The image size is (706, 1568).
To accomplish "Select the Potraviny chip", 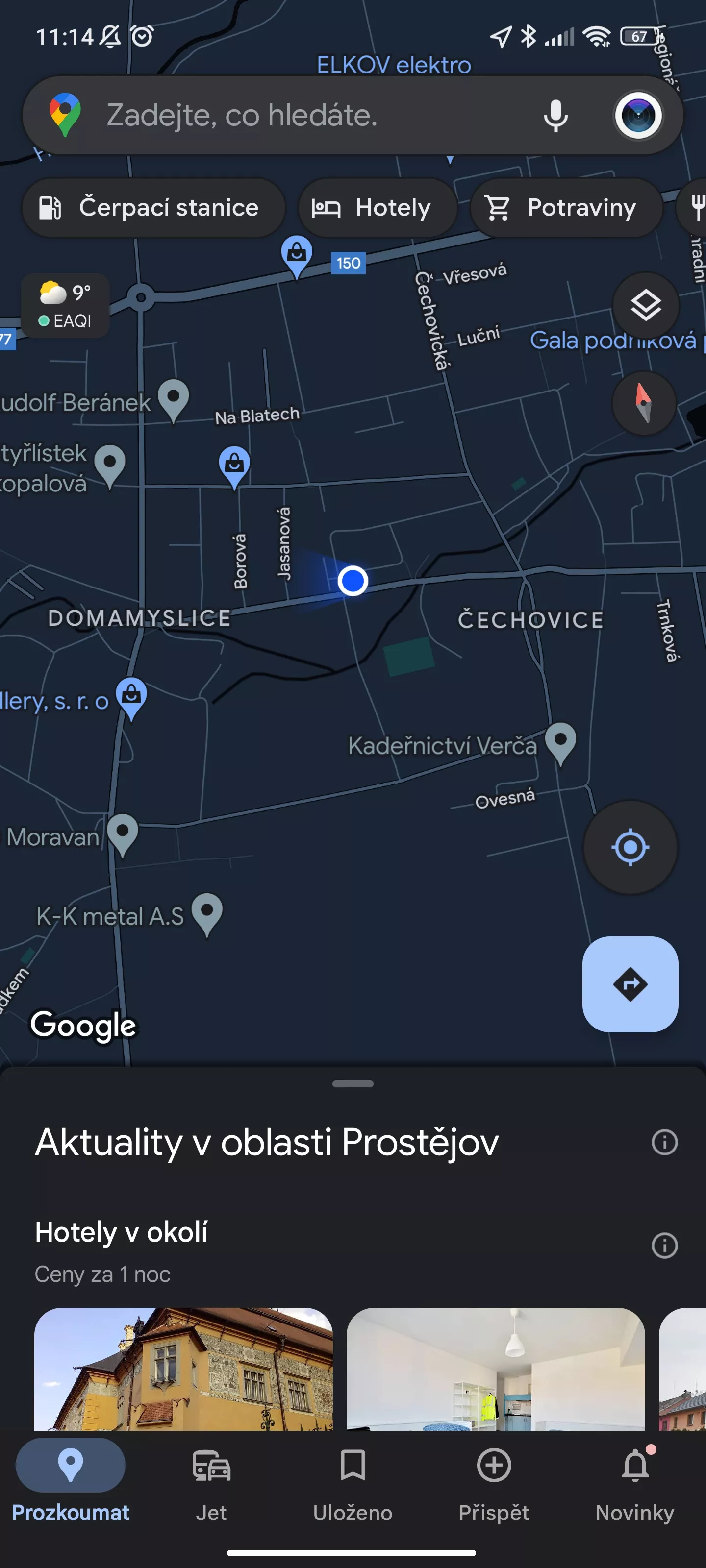I will click(x=566, y=208).
